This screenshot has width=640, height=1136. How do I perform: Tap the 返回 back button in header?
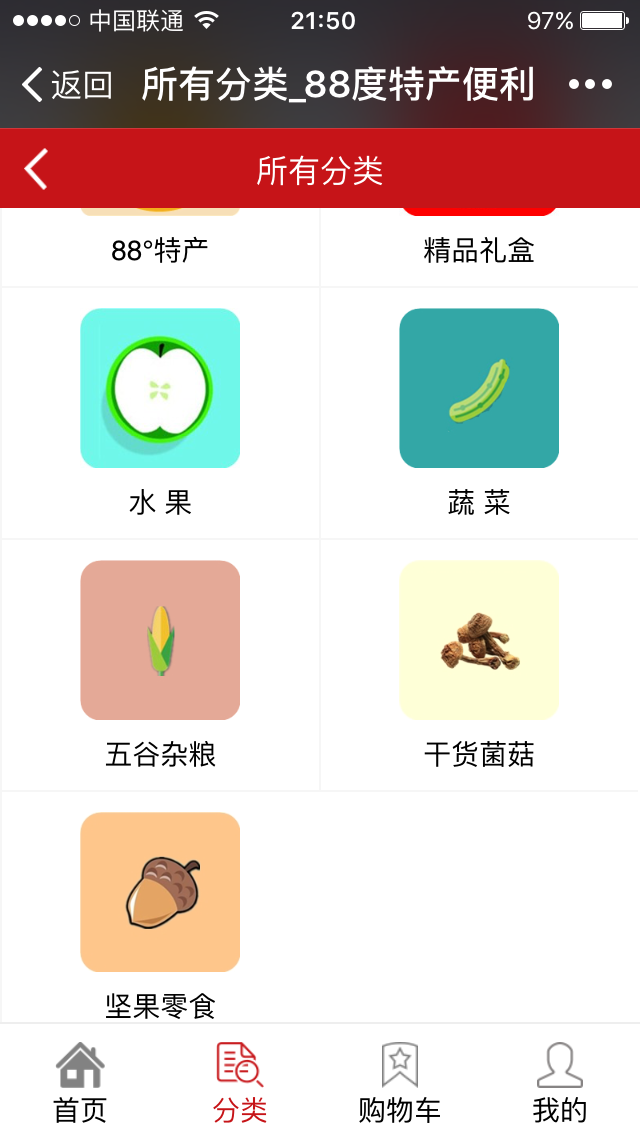click(x=66, y=85)
